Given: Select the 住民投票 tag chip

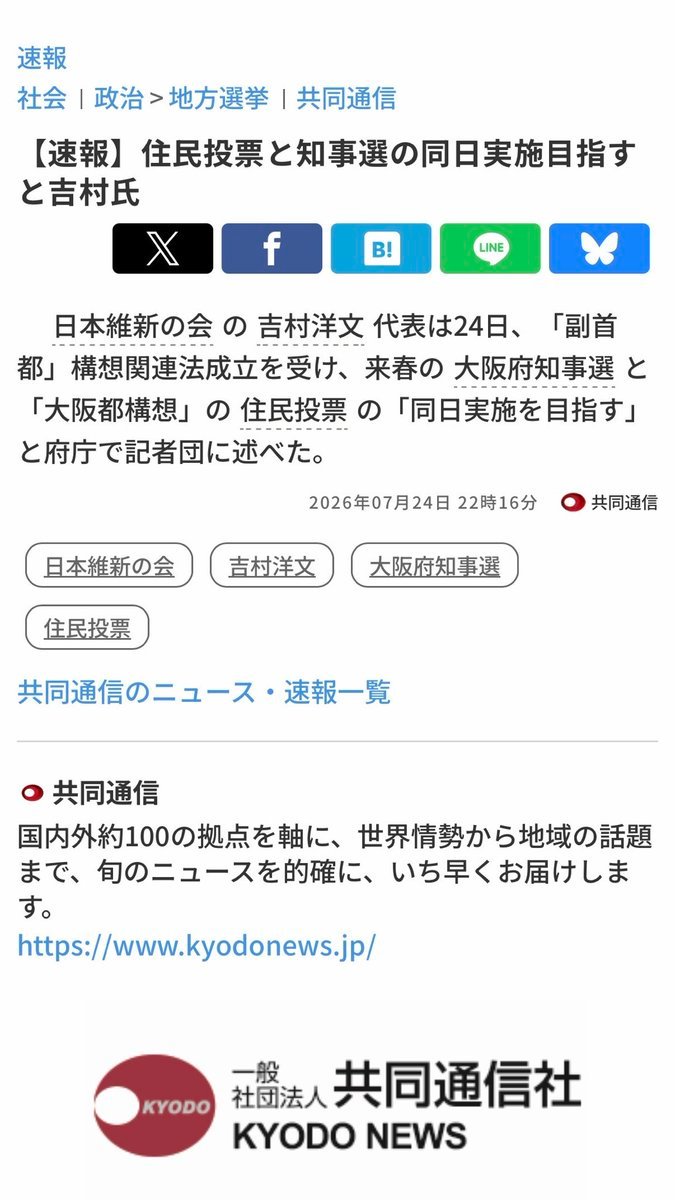Looking at the screenshot, I should 87,628.
